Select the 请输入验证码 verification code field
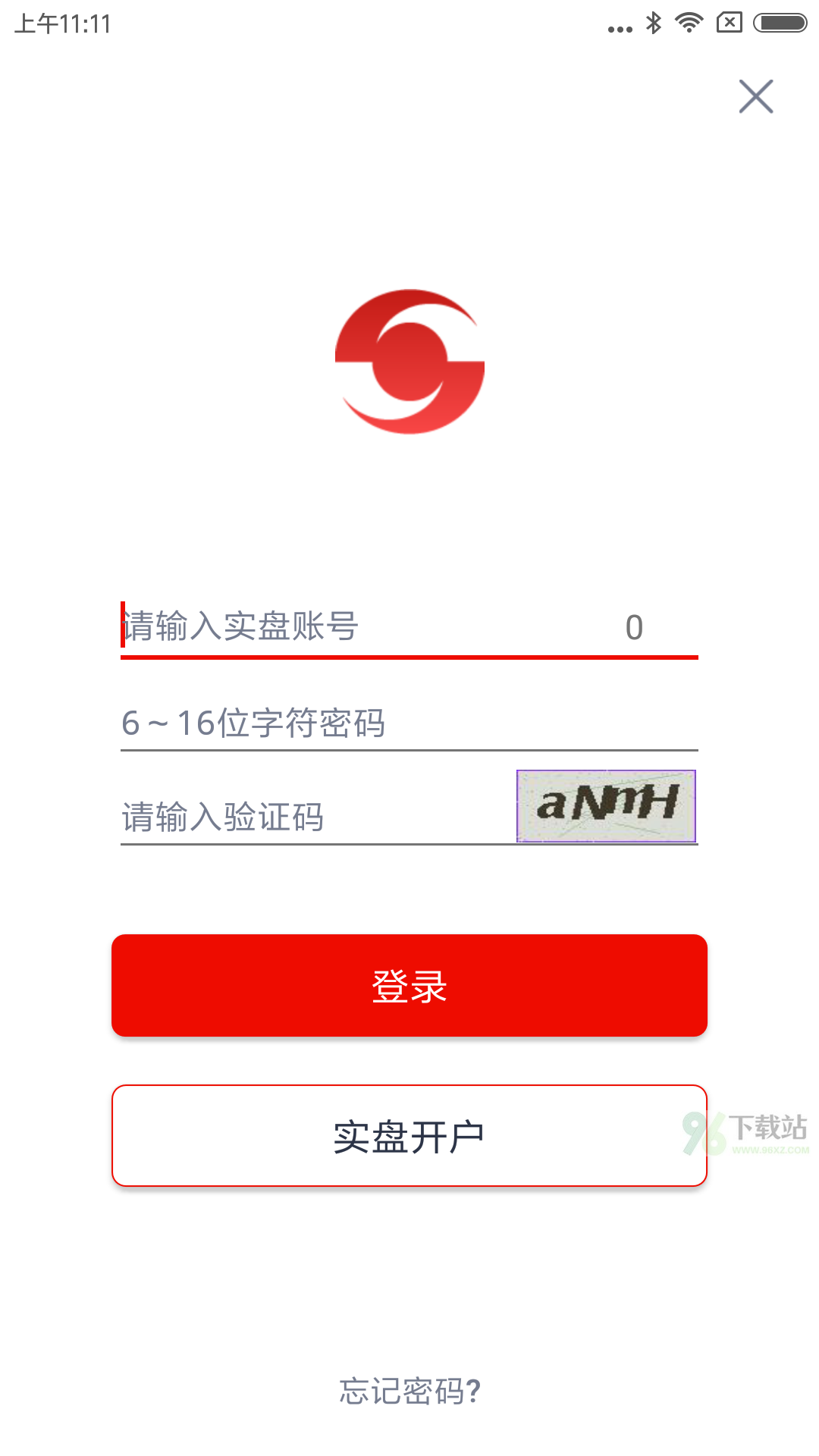The image size is (819, 1456). pyautogui.click(x=318, y=817)
